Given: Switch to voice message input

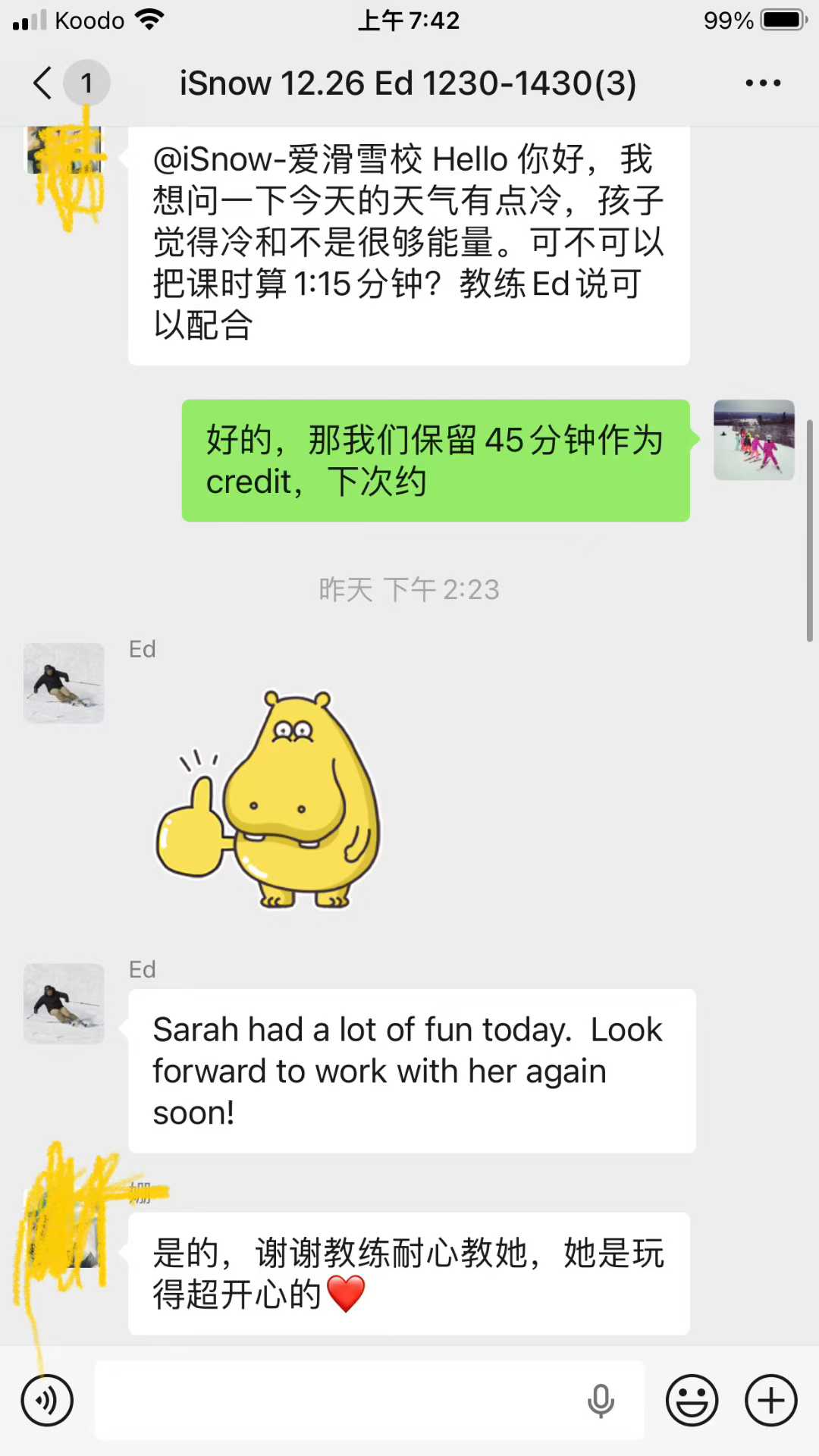Looking at the screenshot, I should pos(47,1401).
